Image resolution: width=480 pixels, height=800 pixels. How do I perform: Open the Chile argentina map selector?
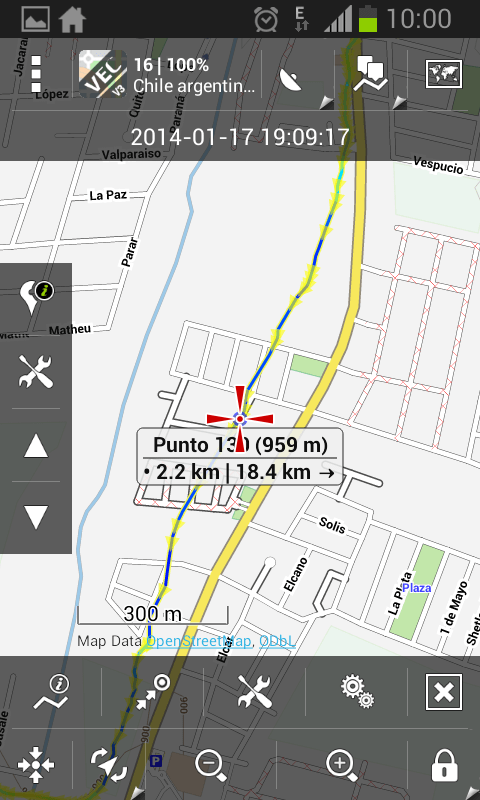pyautogui.click(x=167, y=74)
